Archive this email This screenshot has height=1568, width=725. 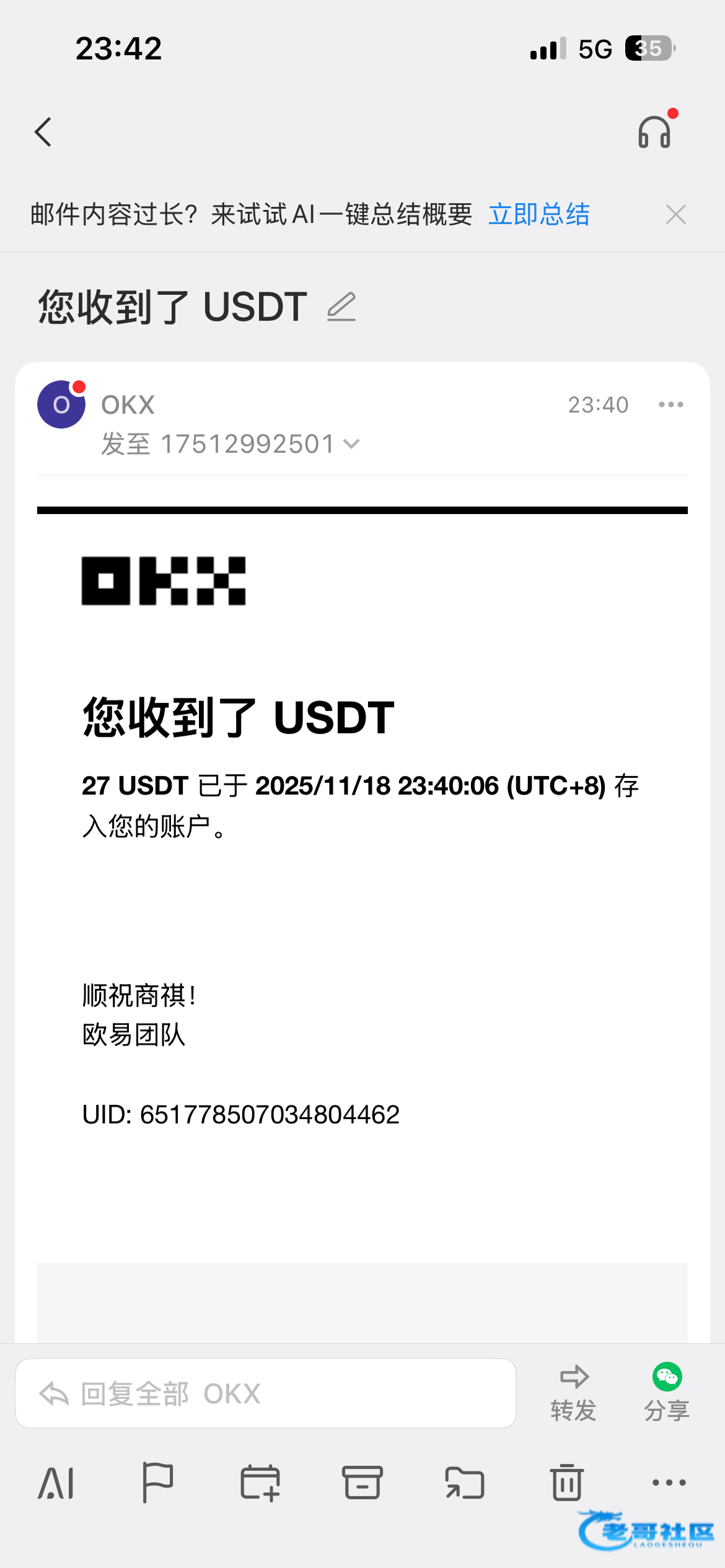point(362,1483)
